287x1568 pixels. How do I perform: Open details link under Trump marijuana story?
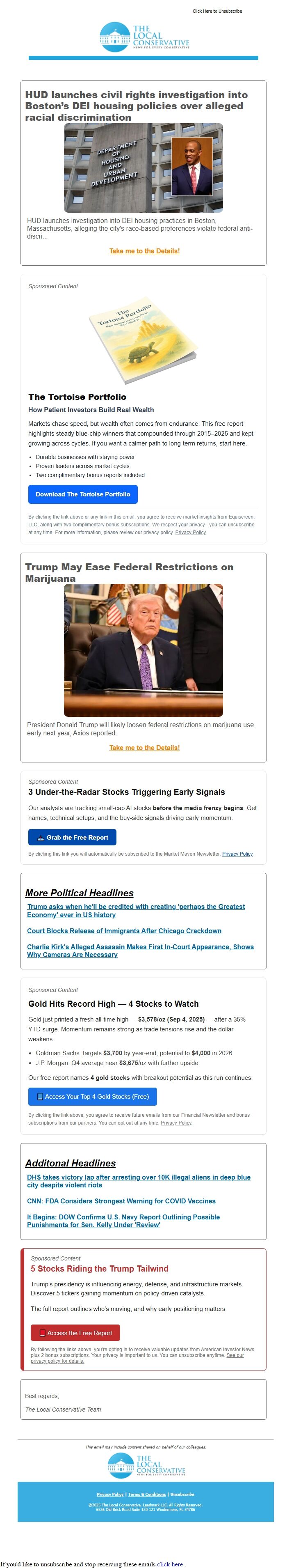(144, 748)
